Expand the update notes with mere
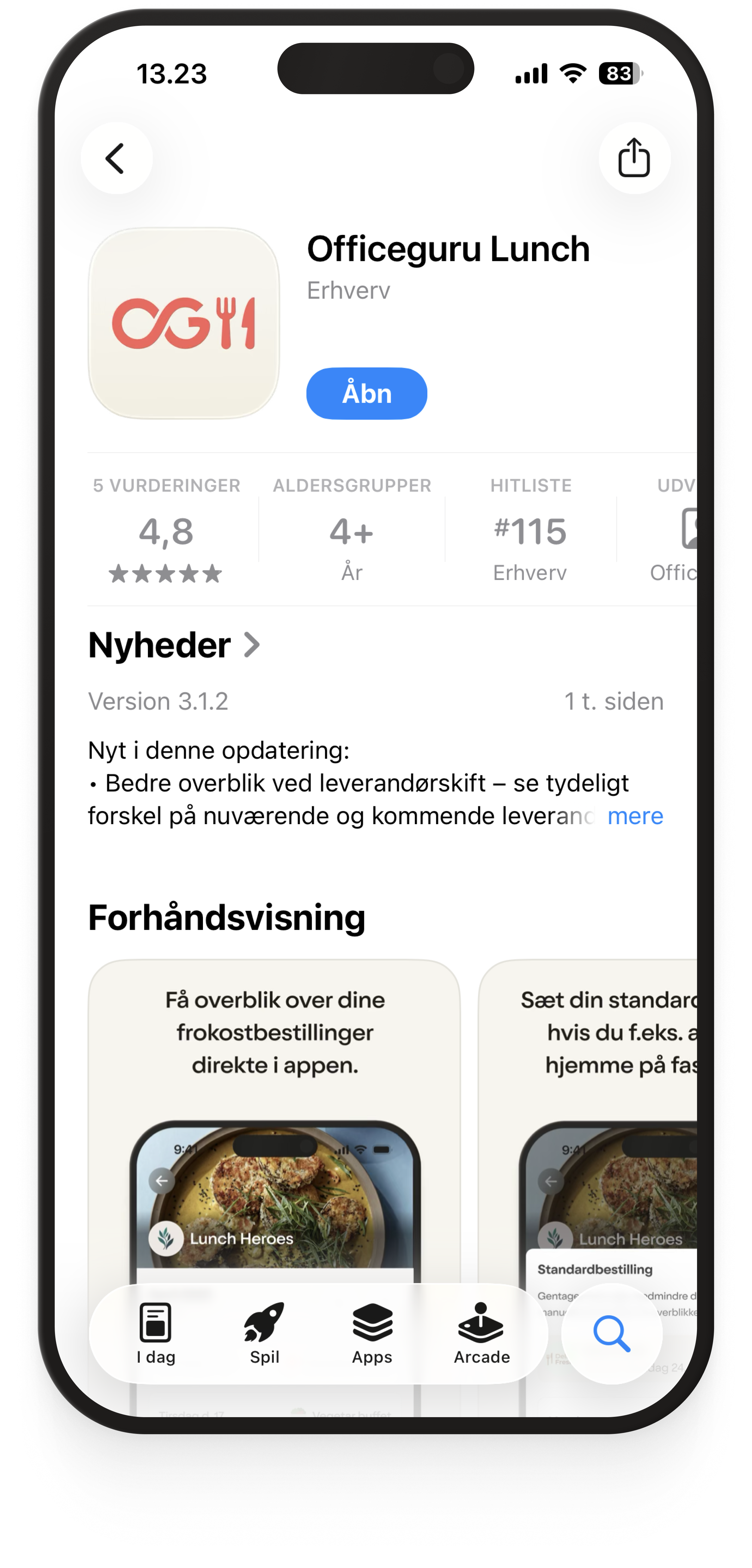The image size is (752, 1568). (635, 816)
